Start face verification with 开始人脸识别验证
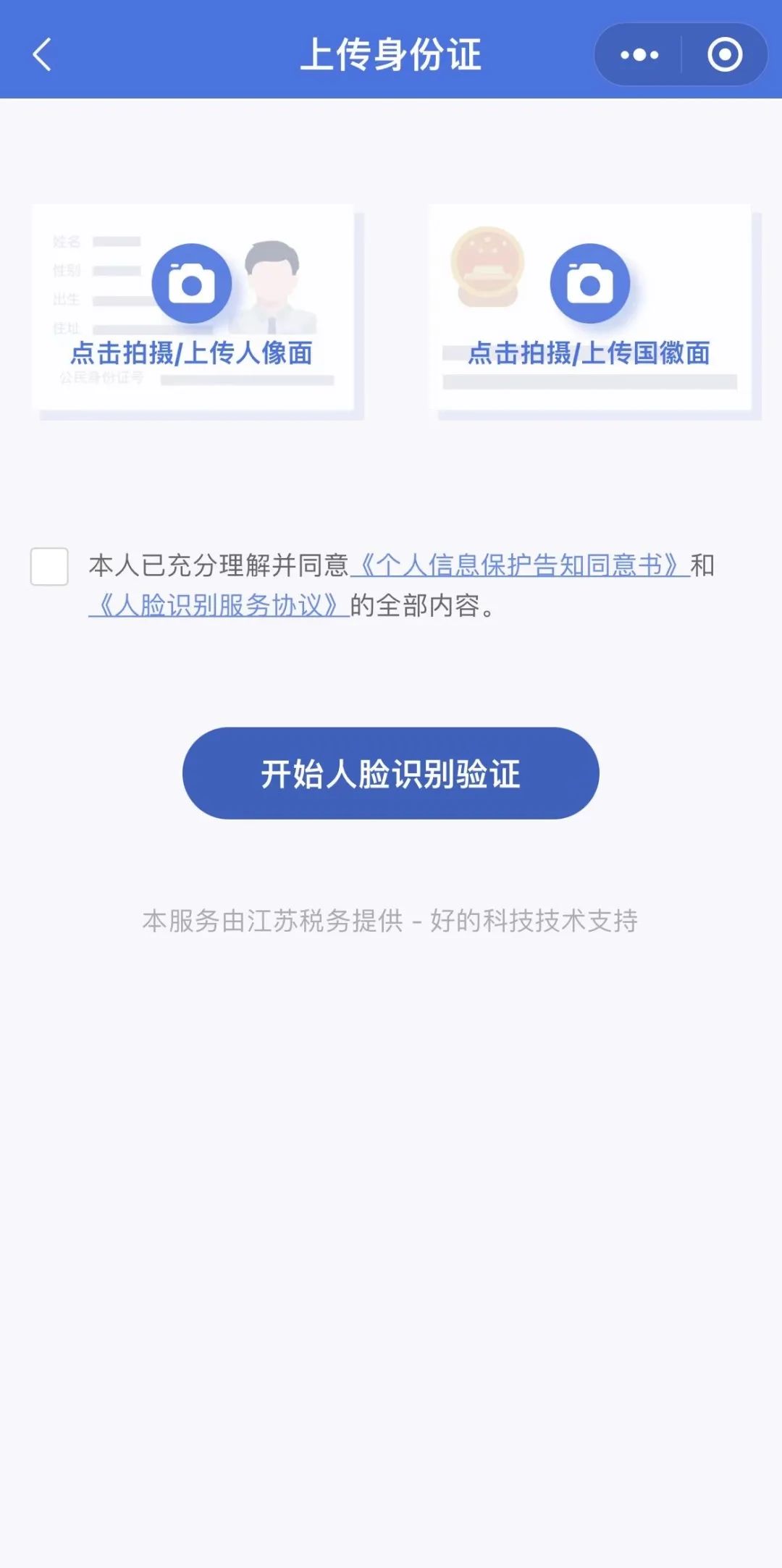 391,773
